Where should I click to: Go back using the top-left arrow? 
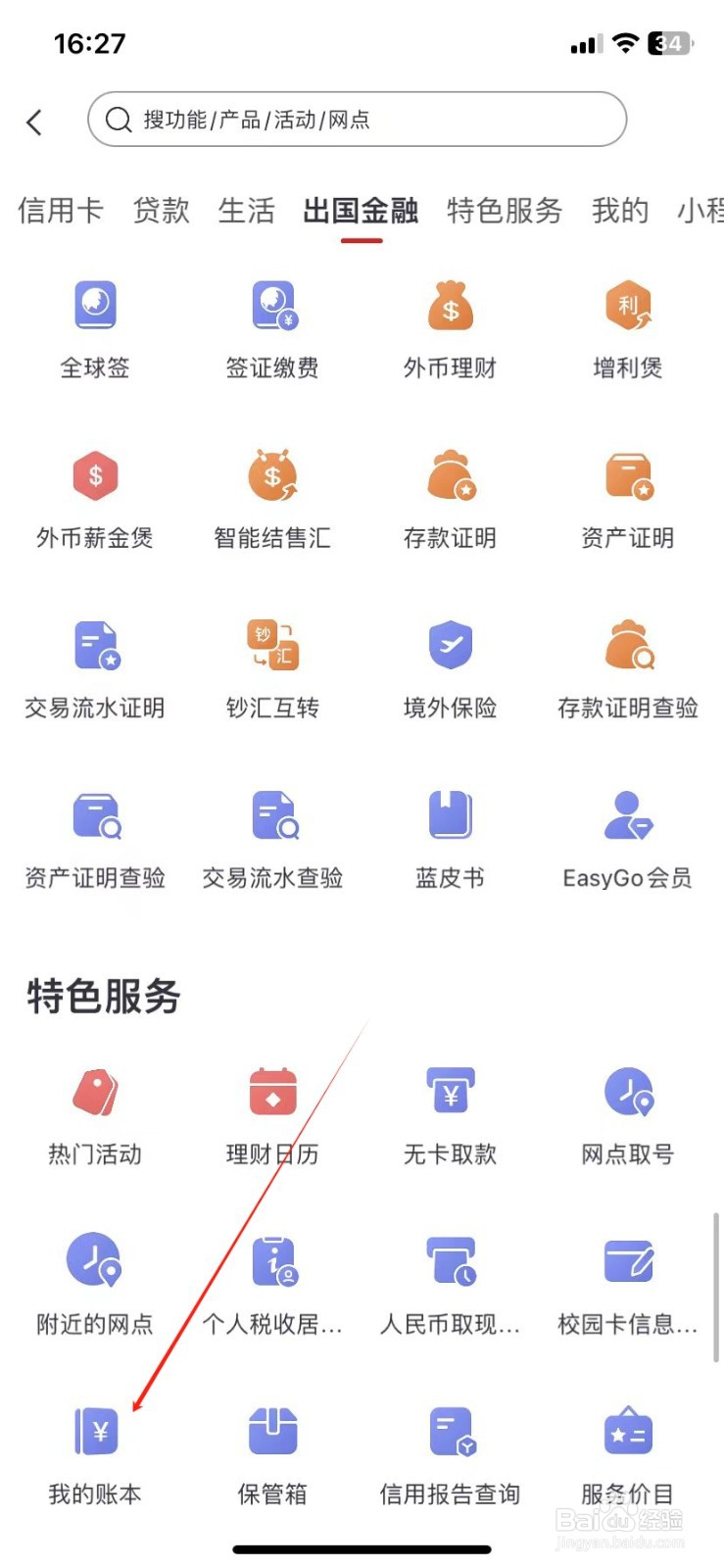(34, 122)
